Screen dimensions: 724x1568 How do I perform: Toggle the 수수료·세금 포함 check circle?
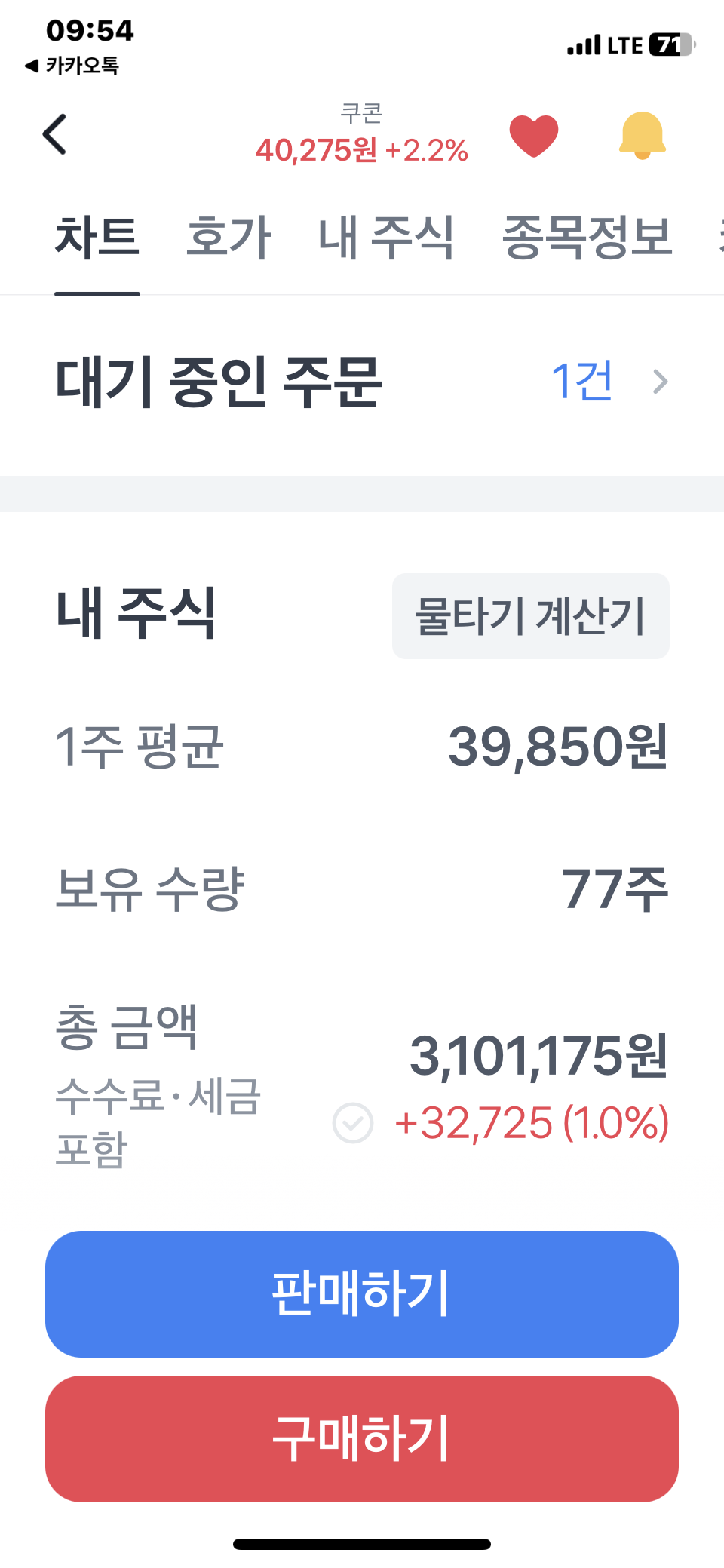click(x=353, y=1123)
